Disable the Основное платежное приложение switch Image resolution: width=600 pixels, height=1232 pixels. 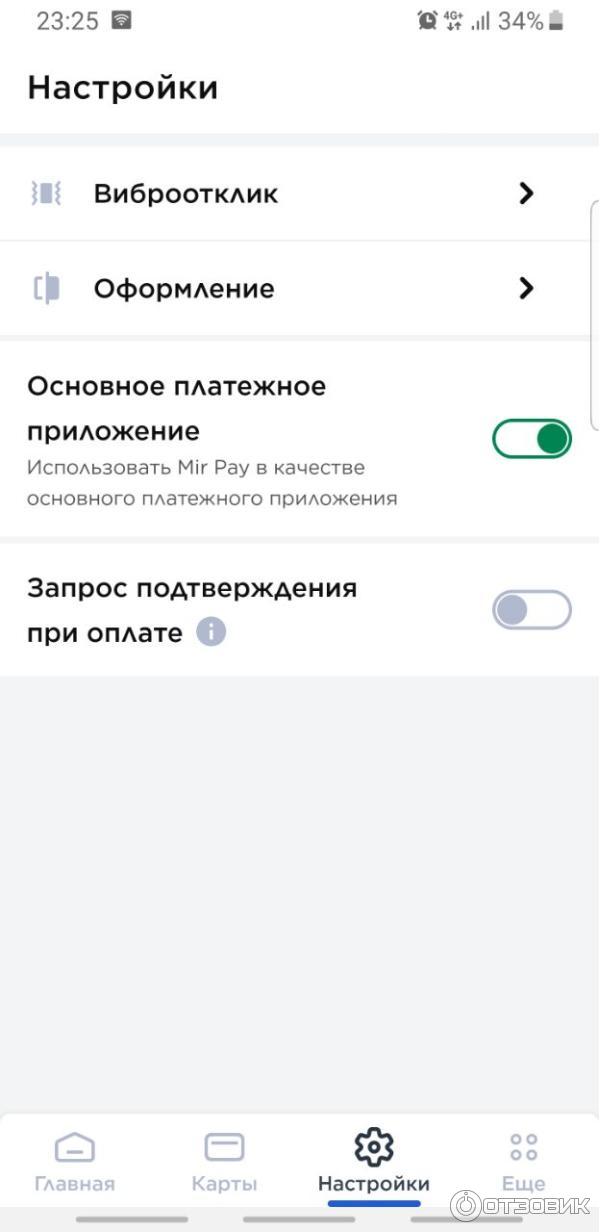(531, 439)
